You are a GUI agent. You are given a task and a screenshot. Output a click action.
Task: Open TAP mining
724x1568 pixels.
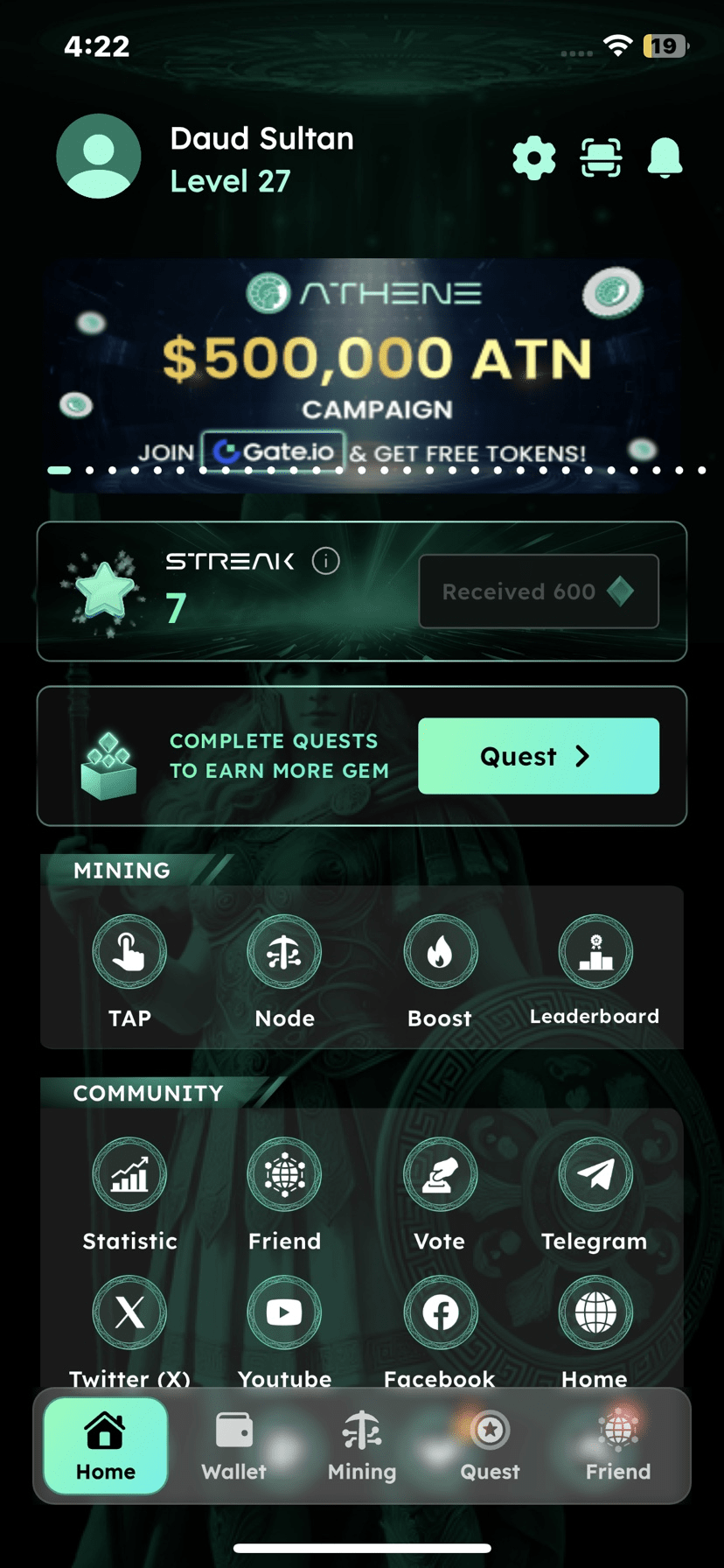click(x=129, y=952)
